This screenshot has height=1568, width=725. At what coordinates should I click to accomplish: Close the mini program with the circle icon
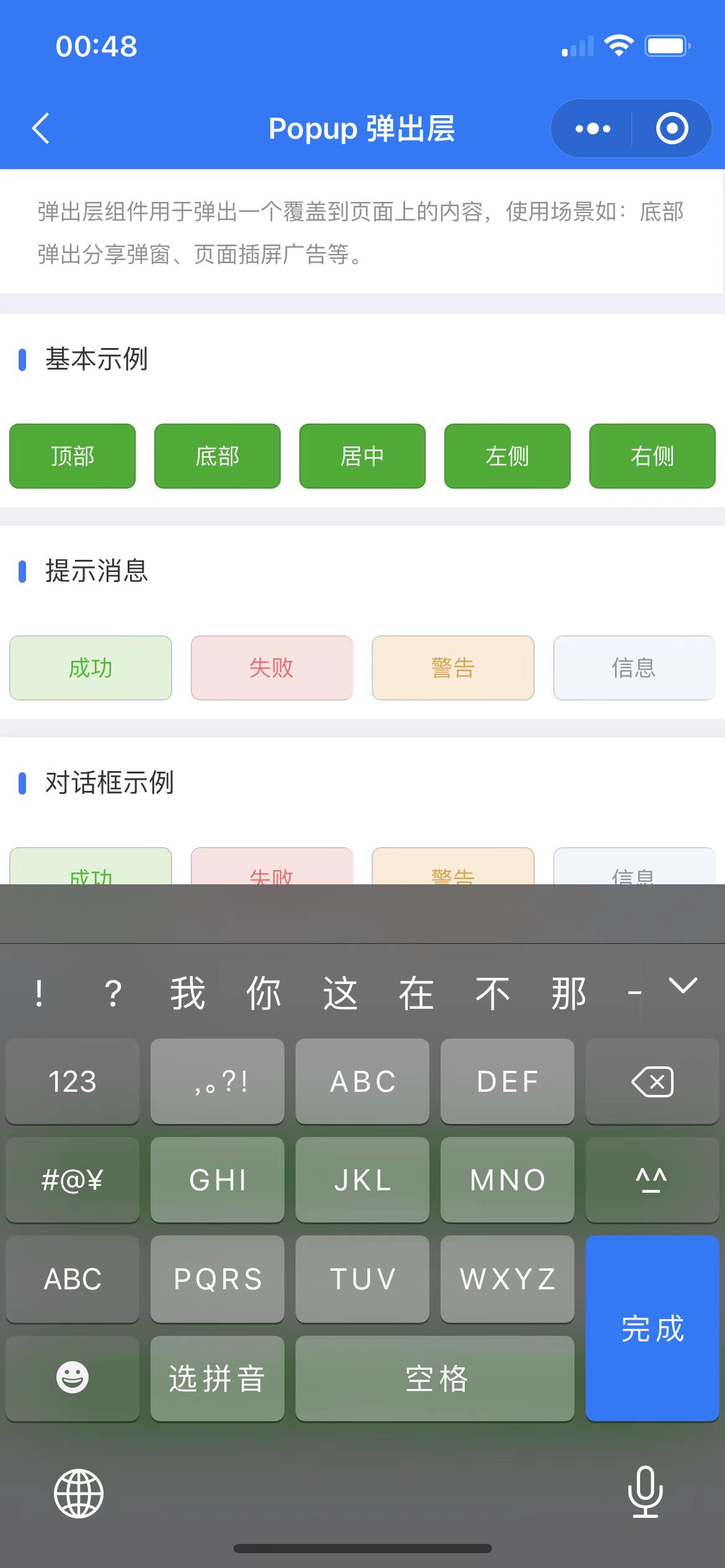(x=672, y=129)
